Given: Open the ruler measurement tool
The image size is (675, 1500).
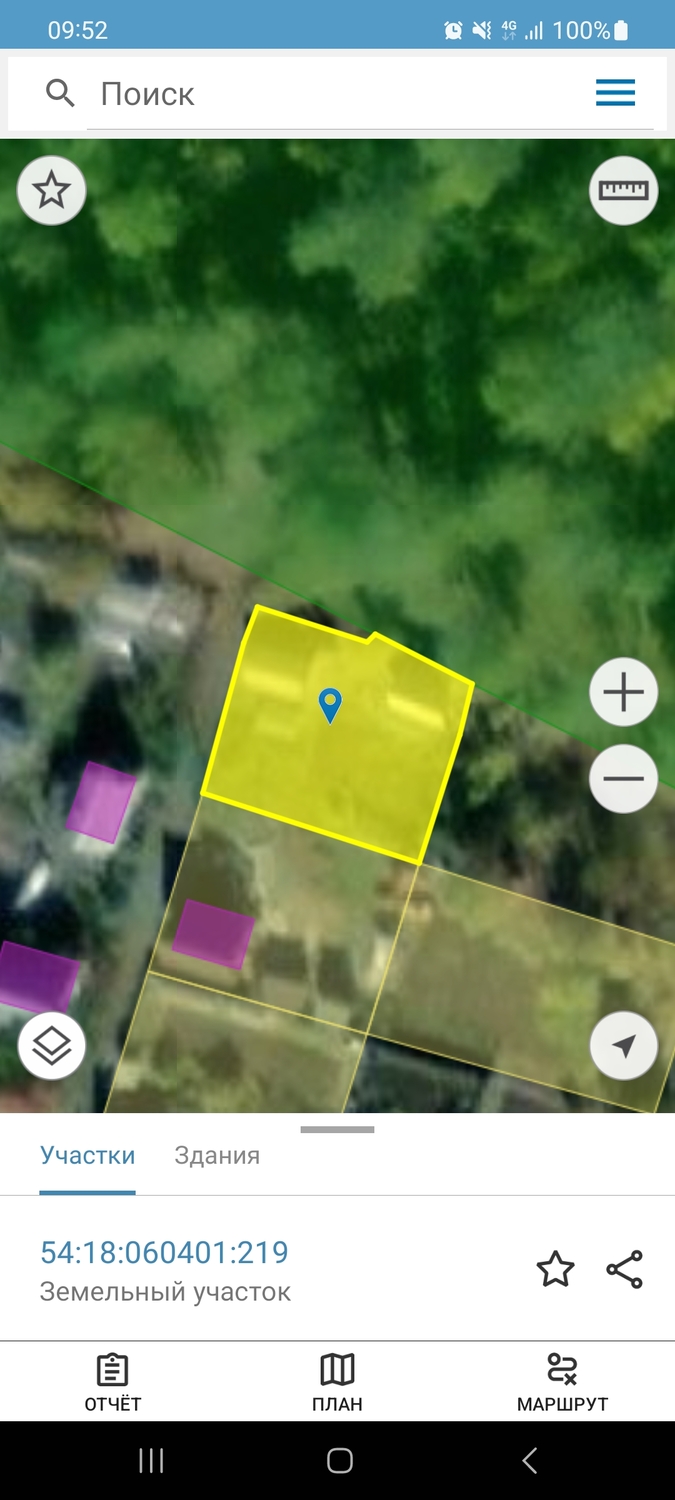Looking at the screenshot, I should 623,190.
